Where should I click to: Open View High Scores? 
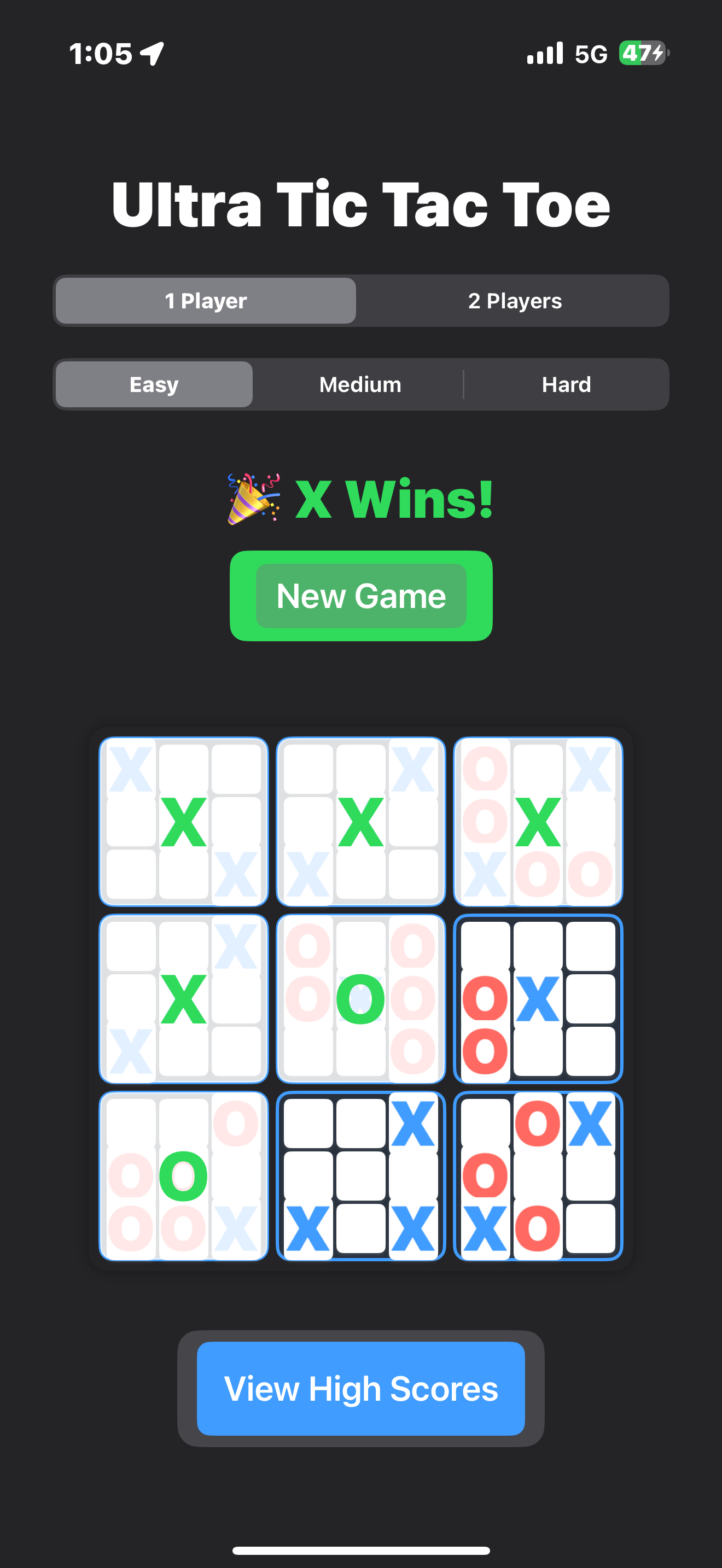[x=361, y=1389]
